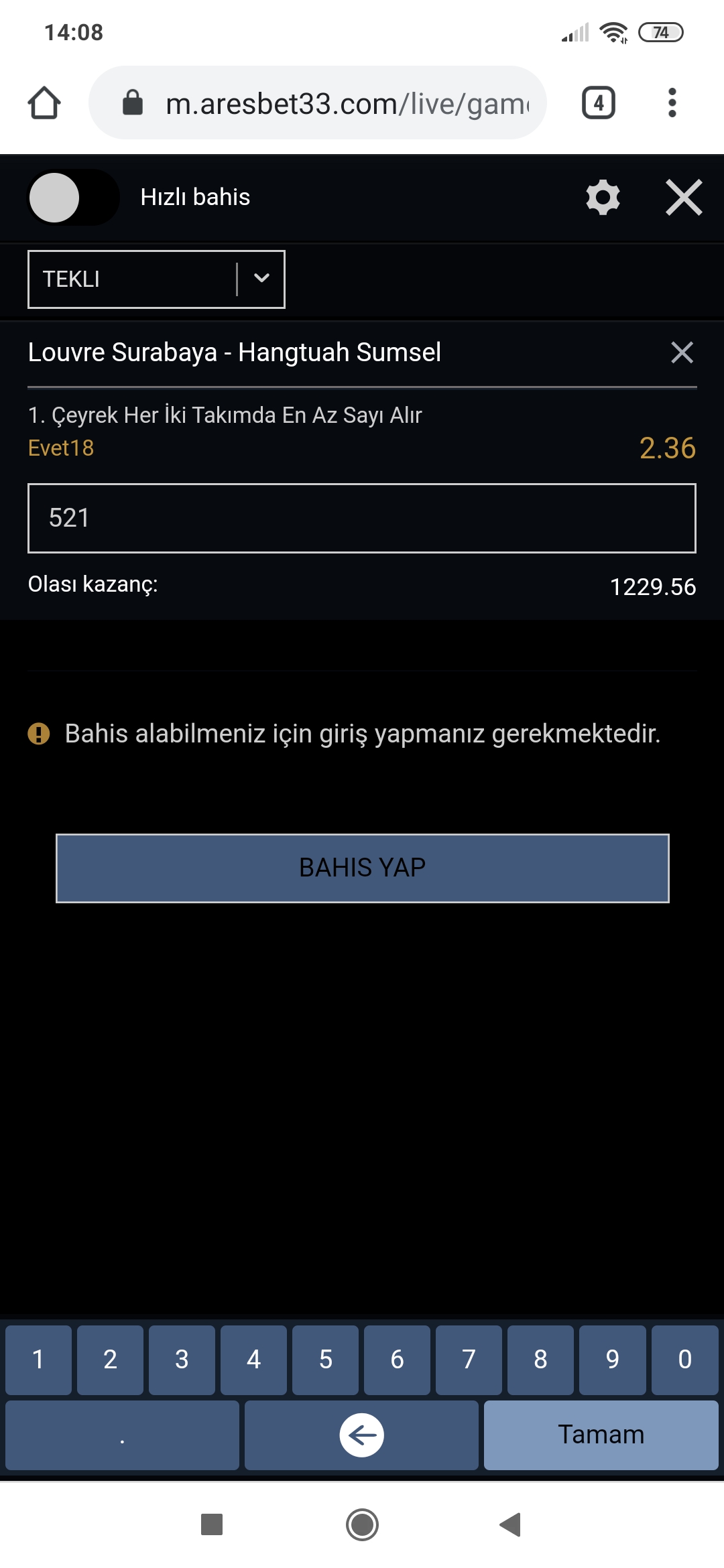Focus the stake amount field showing 521
The width and height of the screenshot is (724, 1568).
(x=362, y=518)
